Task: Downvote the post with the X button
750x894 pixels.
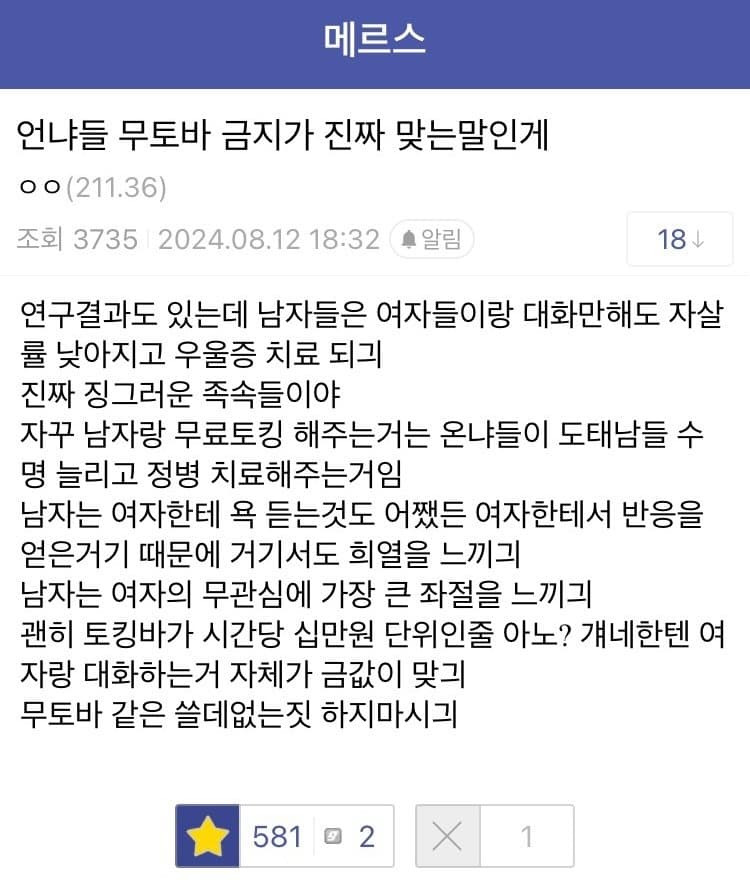Action: pyautogui.click(x=448, y=836)
